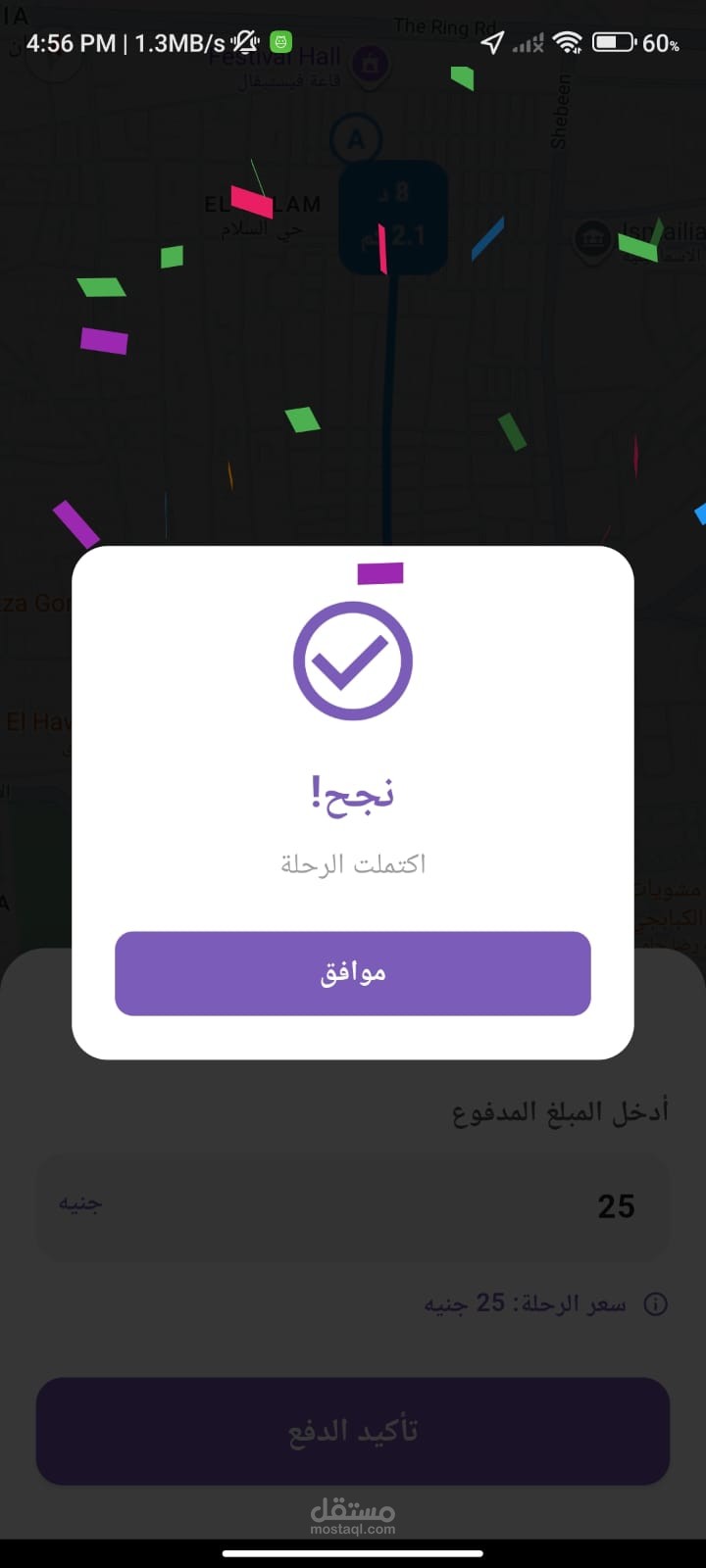Tap the موافق button in the success dialog
The width and height of the screenshot is (706, 1568).
click(x=353, y=973)
